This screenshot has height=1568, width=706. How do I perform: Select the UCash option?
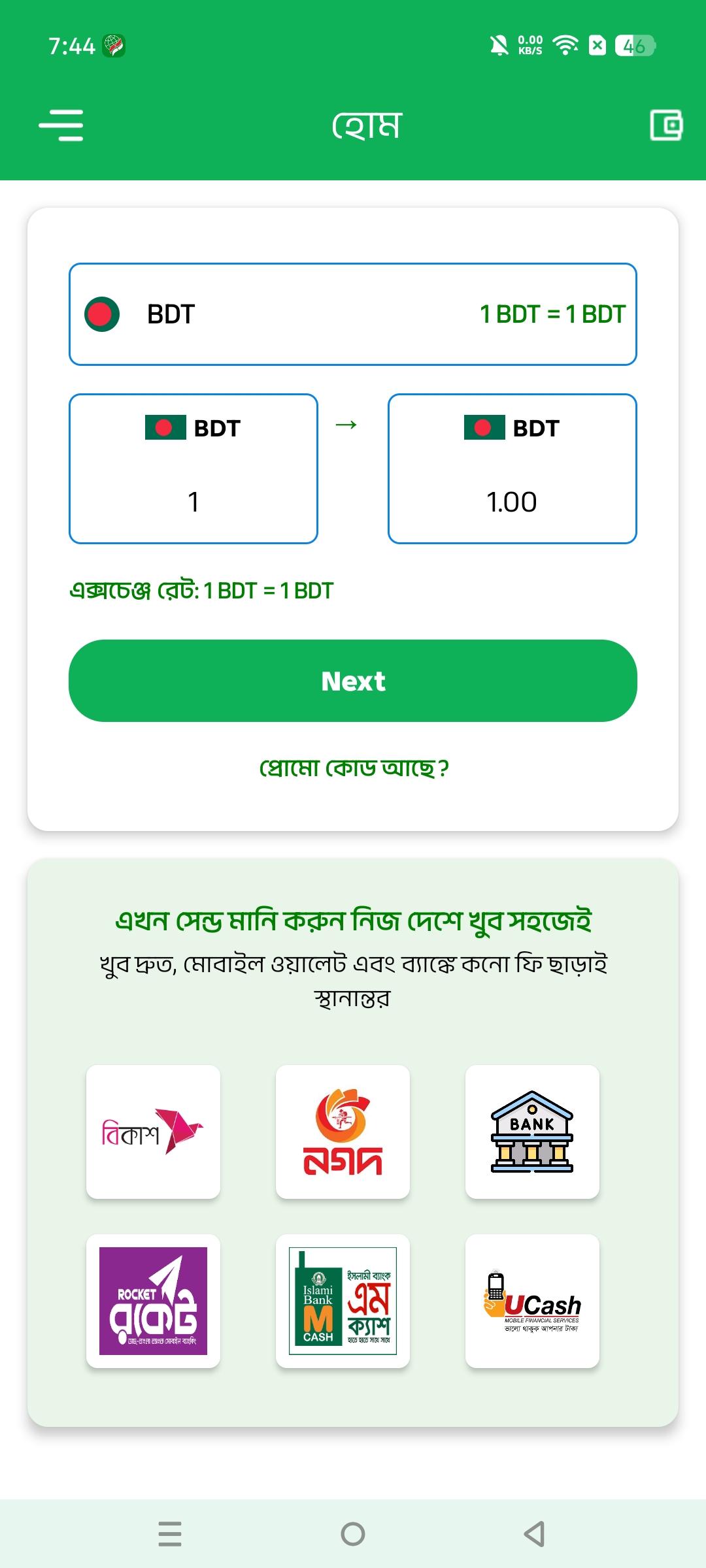pyautogui.click(x=532, y=1301)
